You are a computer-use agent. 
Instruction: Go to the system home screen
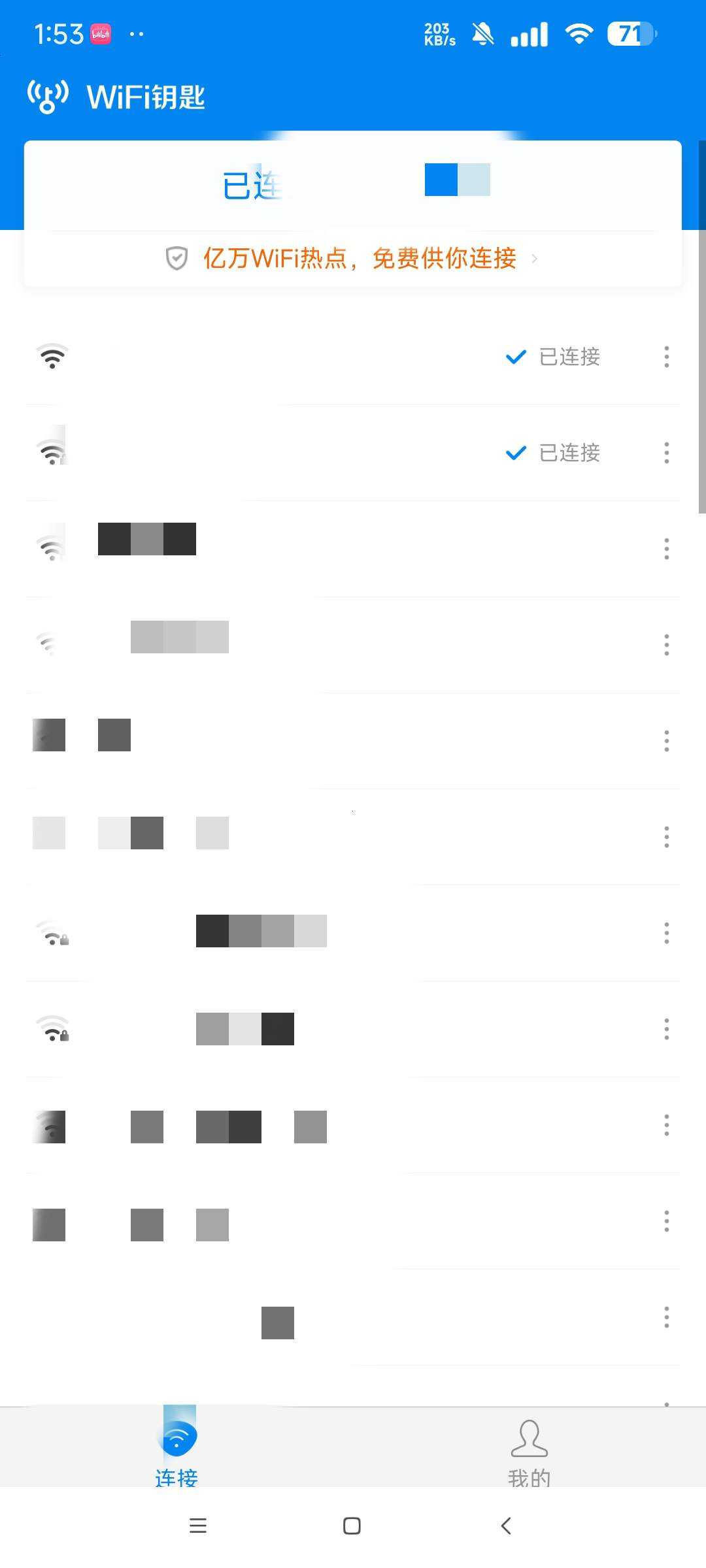(352, 1526)
